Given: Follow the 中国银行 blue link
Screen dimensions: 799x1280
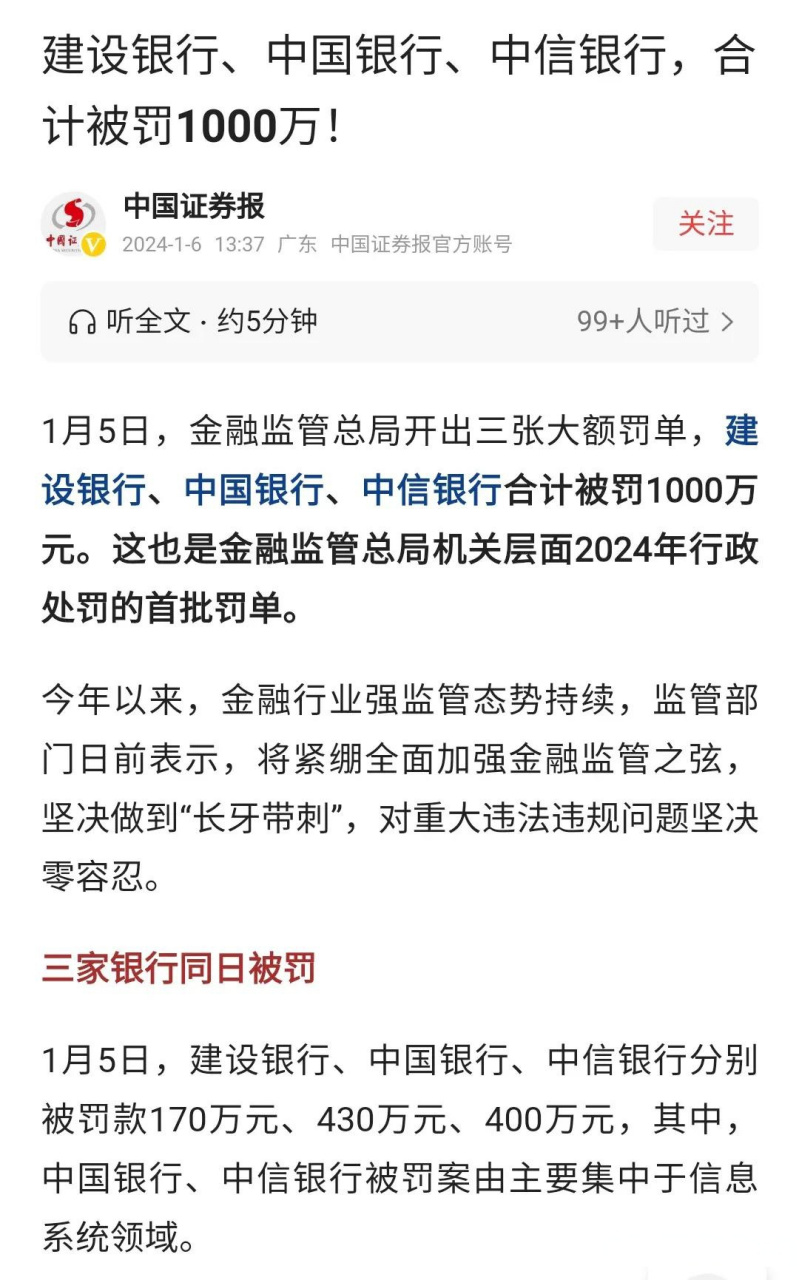Looking at the screenshot, I should [x=248, y=490].
